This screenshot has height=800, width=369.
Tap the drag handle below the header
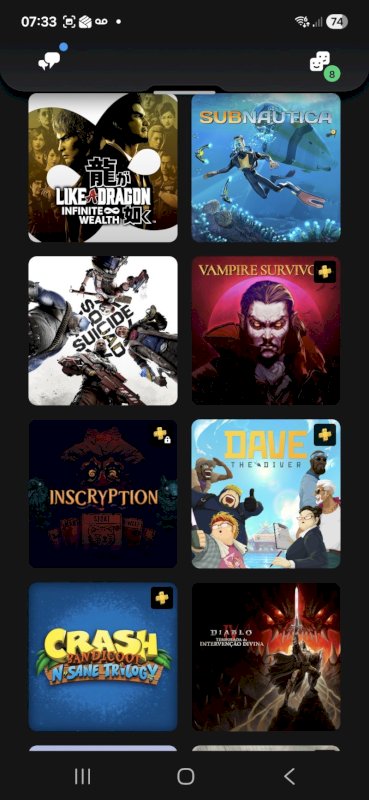pyautogui.click(x=185, y=92)
